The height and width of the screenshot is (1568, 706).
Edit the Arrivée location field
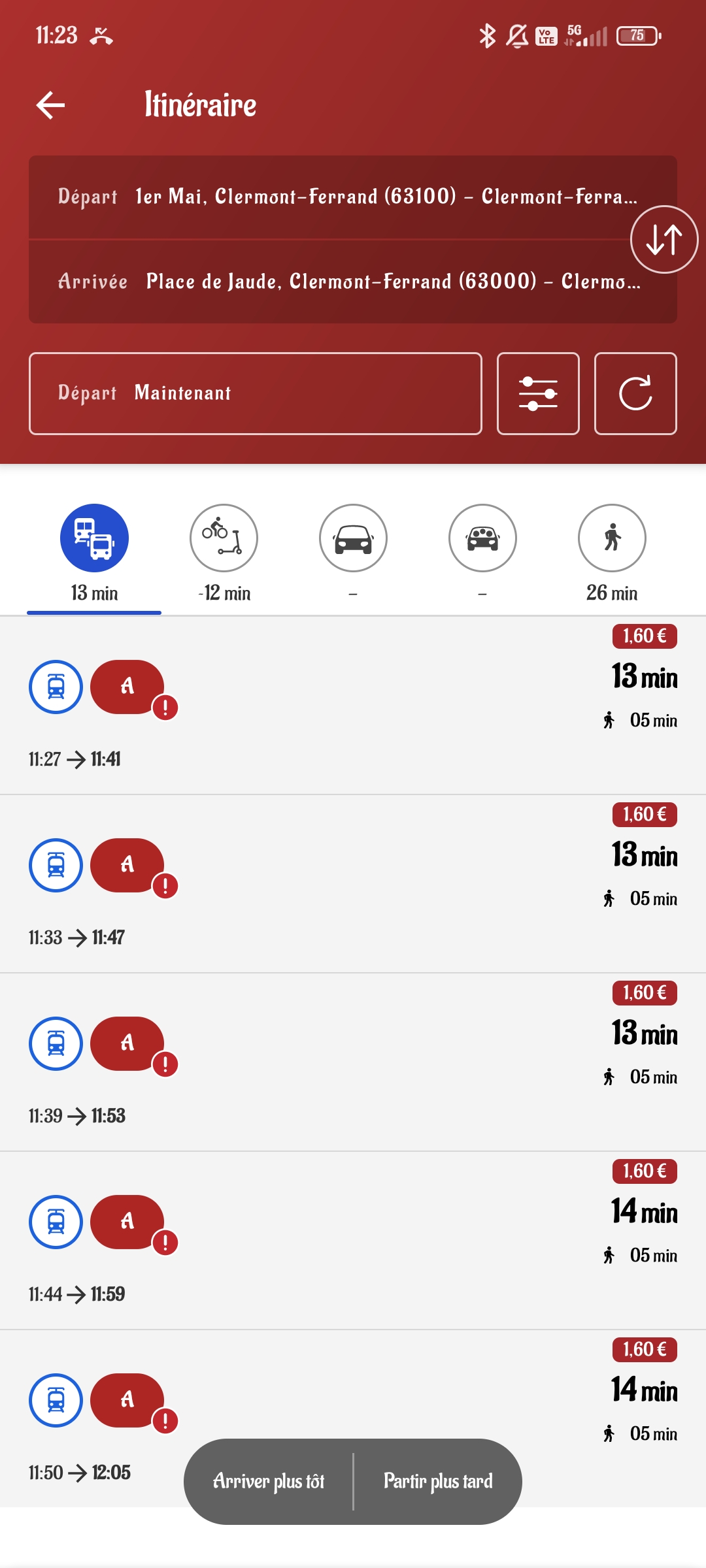[353, 282]
